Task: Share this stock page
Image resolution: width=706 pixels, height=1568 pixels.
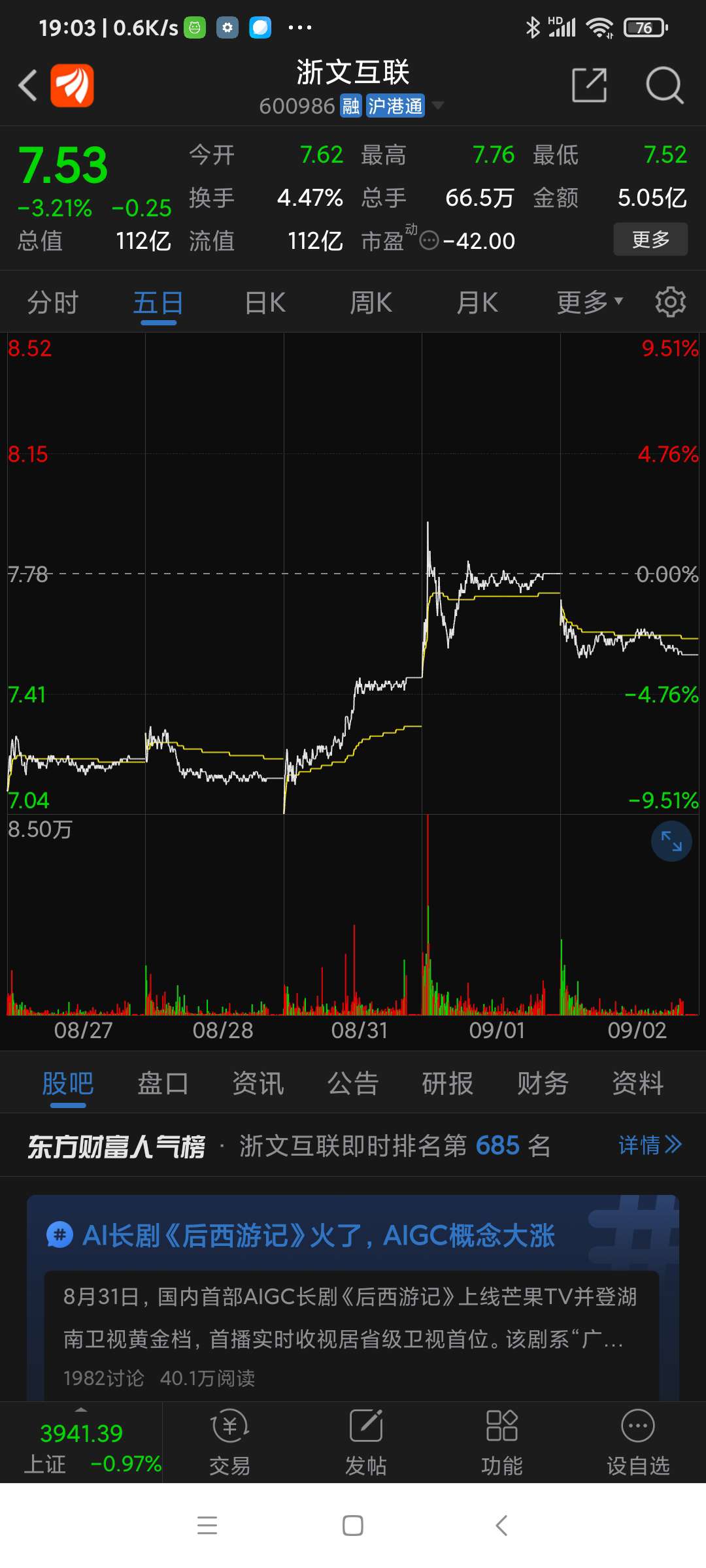Action: (589, 85)
